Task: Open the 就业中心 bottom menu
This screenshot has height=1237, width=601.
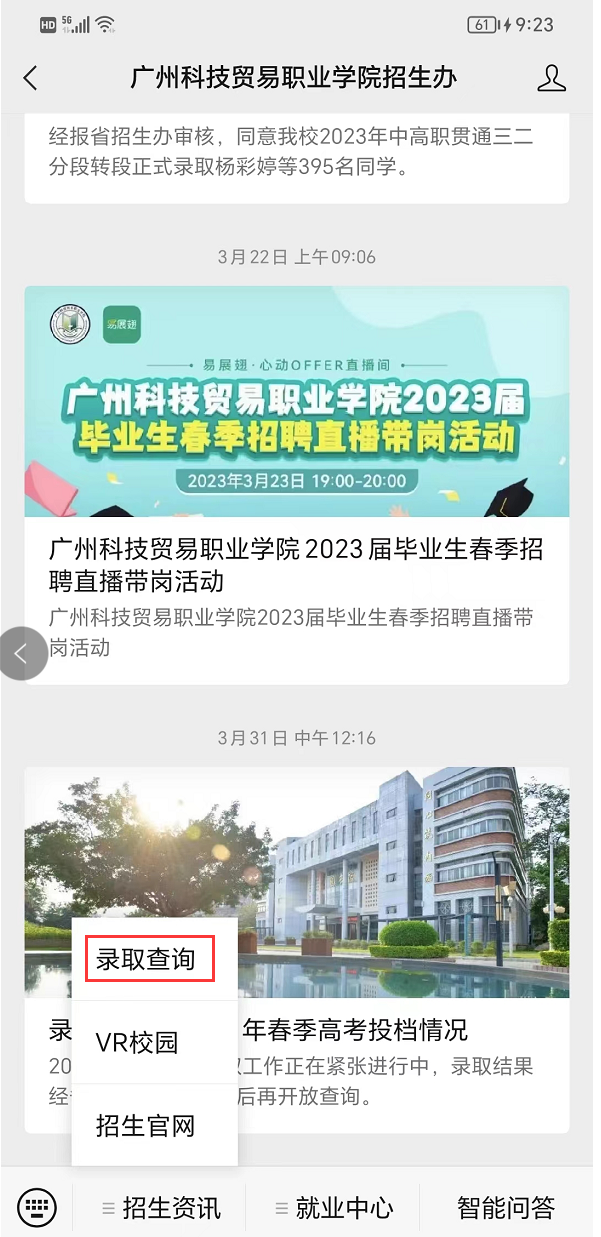Action: point(333,1207)
